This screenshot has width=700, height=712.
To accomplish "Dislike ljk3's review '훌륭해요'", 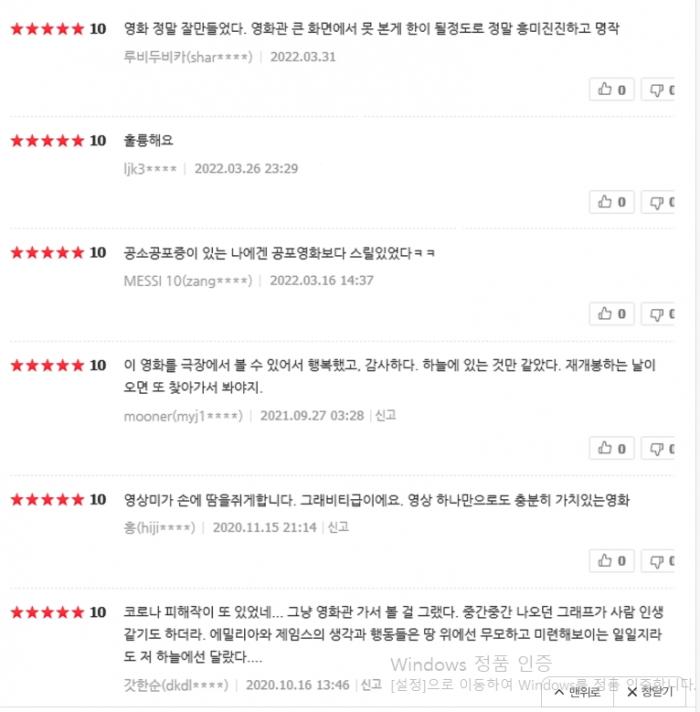I will tap(660, 202).
